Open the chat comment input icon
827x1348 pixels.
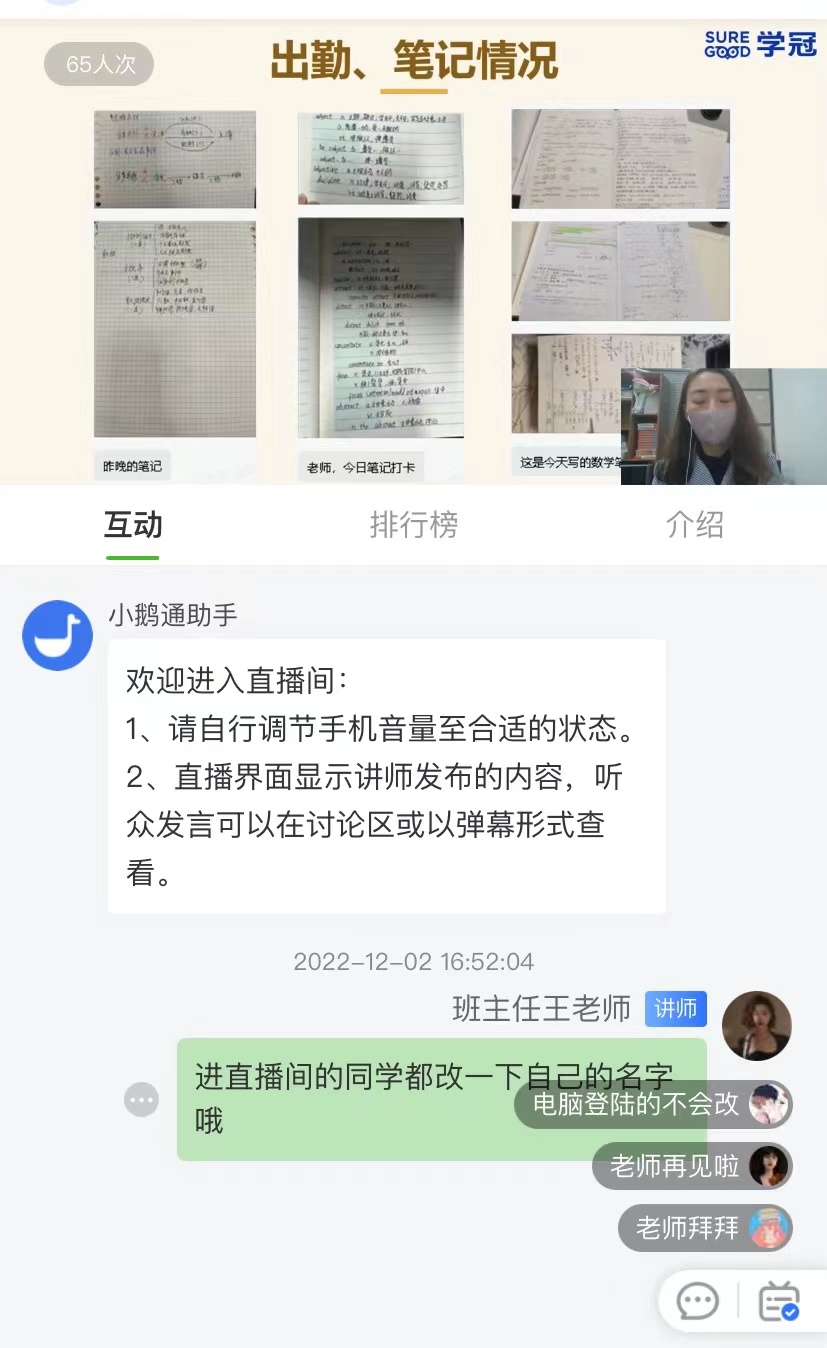[697, 1301]
